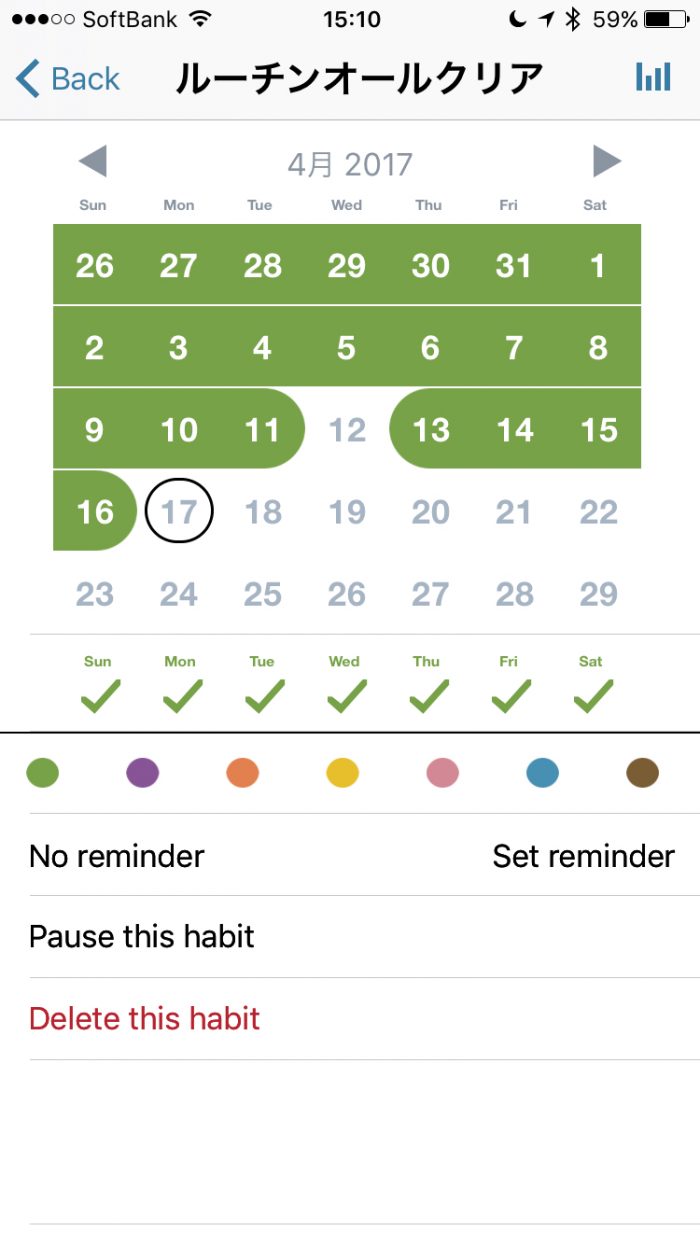Choose the yellow color swatch
The width and height of the screenshot is (700, 1245).
pyautogui.click(x=343, y=773)
